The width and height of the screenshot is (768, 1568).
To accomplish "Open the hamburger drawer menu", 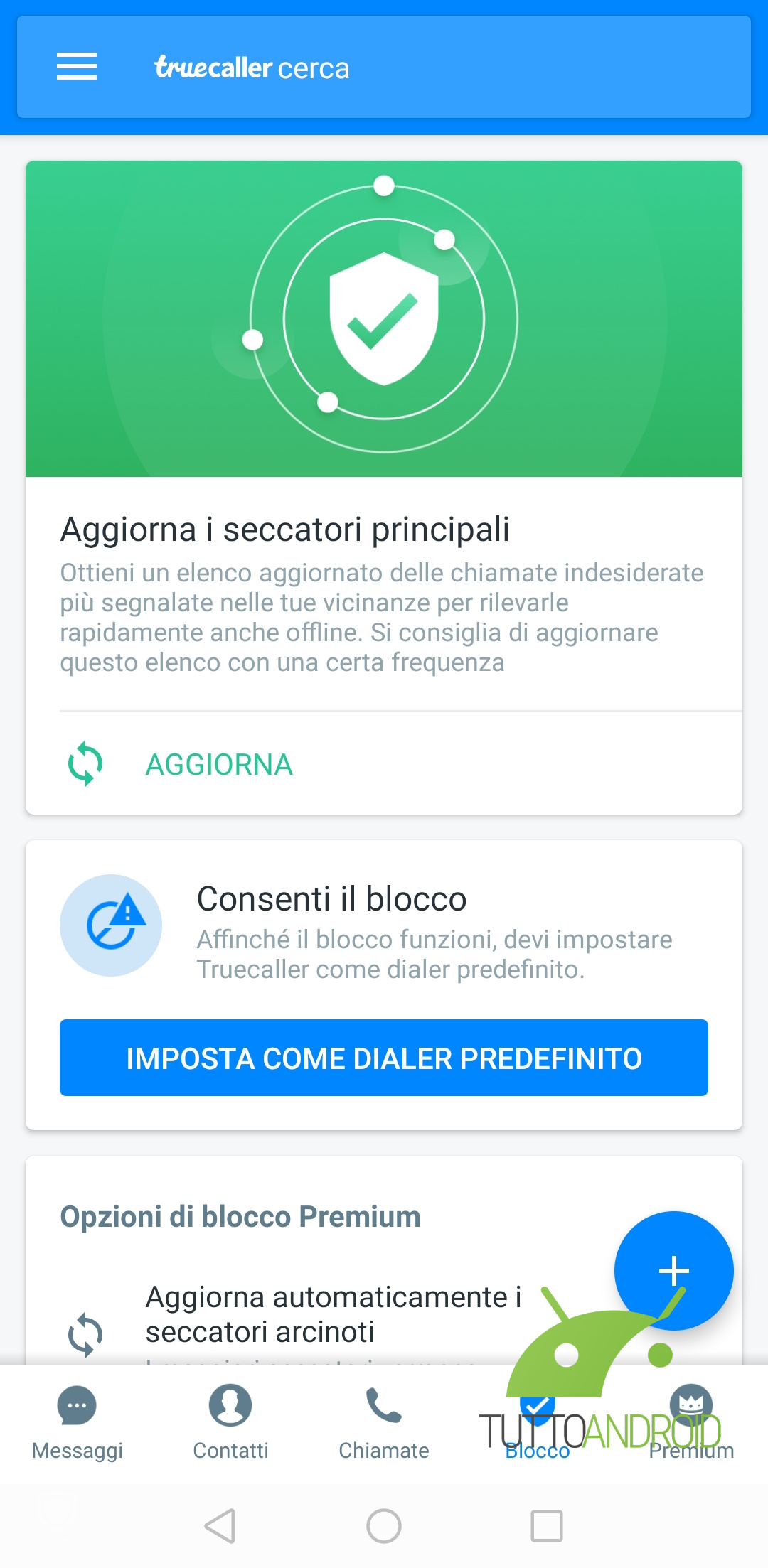I will (77, 67).
